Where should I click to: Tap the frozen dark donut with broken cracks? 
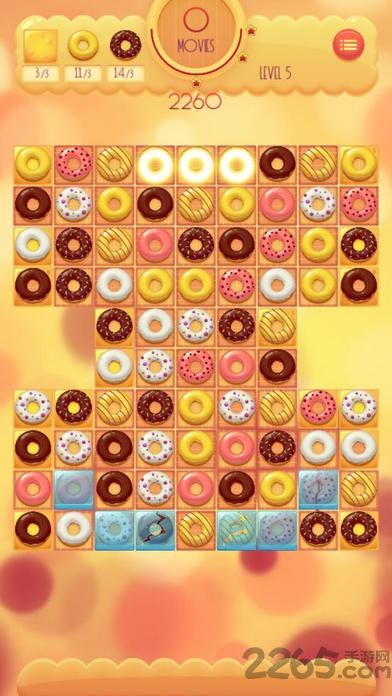[x=155, y=530]
